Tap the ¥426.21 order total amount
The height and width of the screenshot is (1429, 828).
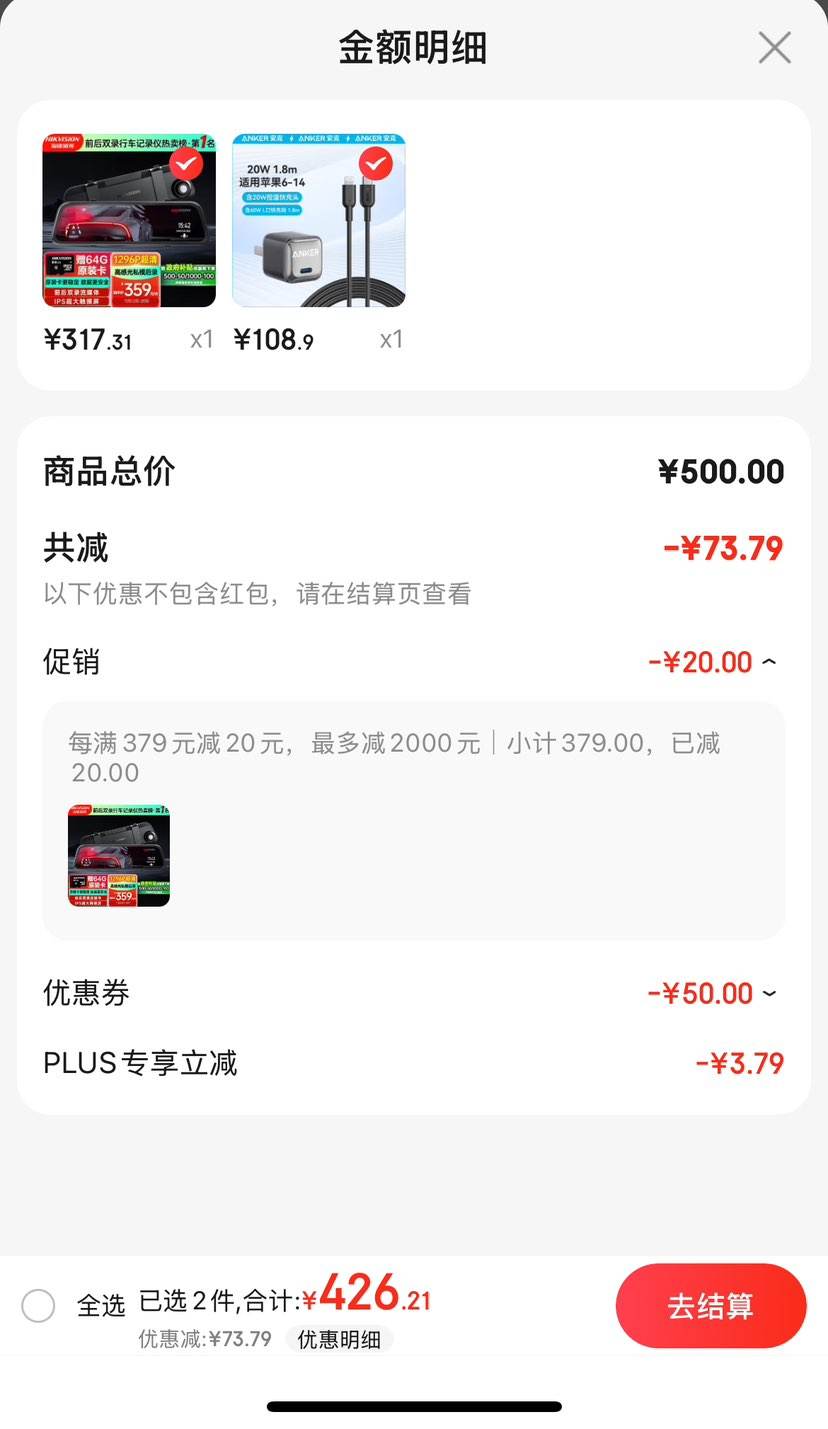pyautogui.click(x=368, y=1296)
